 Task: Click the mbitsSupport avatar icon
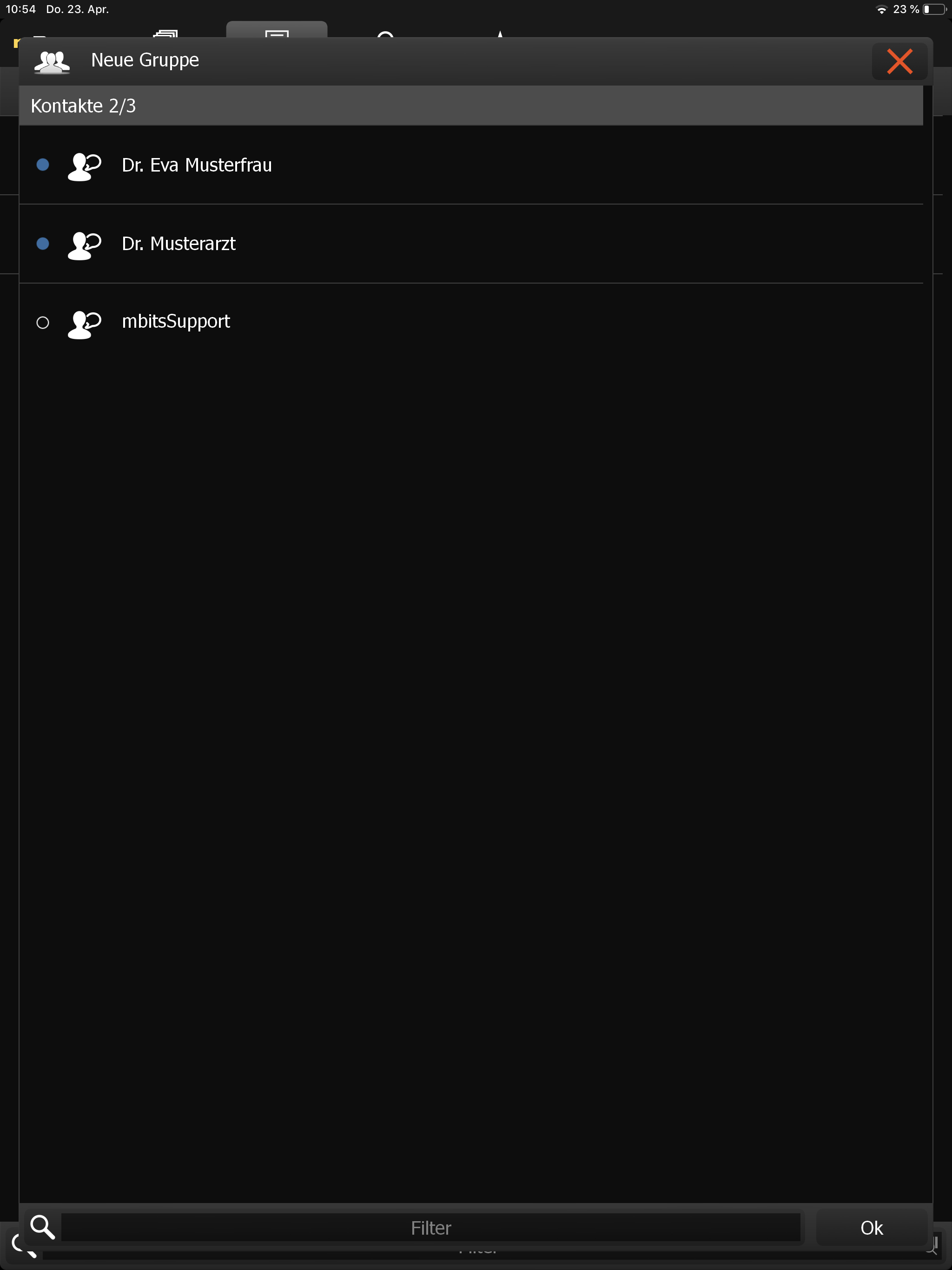[x=84, y=322]
